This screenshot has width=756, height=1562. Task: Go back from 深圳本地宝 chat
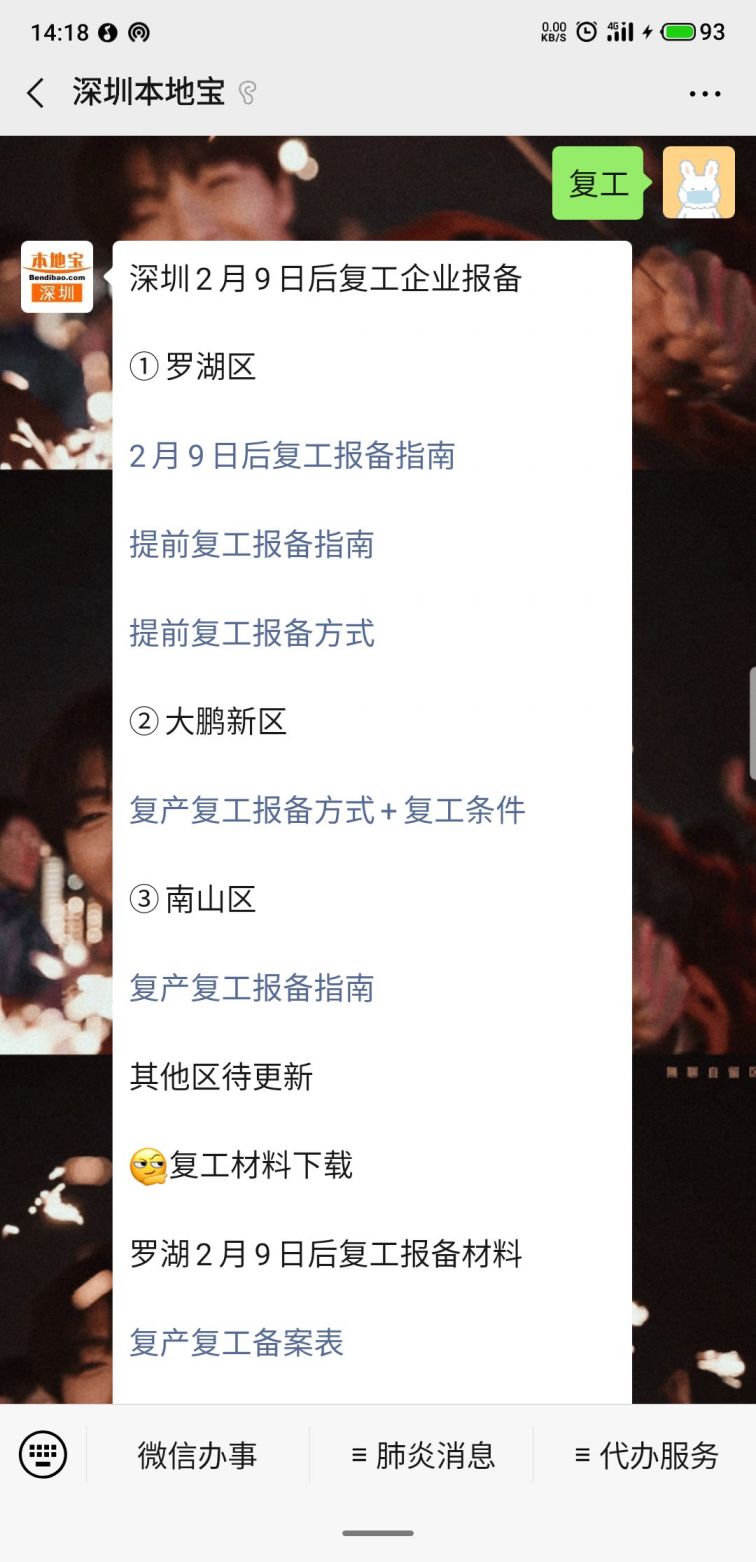click(x=36, y=93)
